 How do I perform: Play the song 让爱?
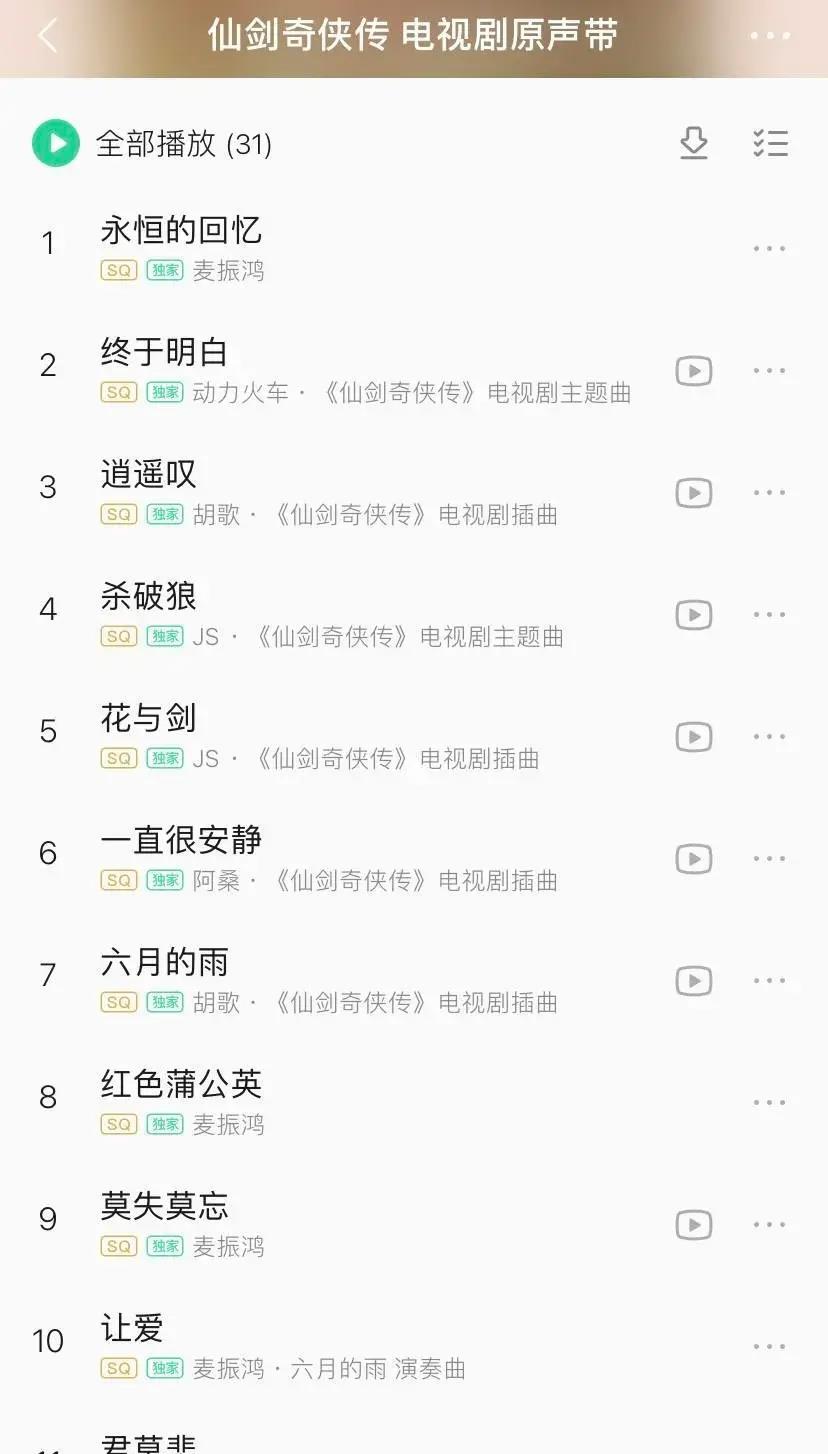click(x=132, y=1329)
